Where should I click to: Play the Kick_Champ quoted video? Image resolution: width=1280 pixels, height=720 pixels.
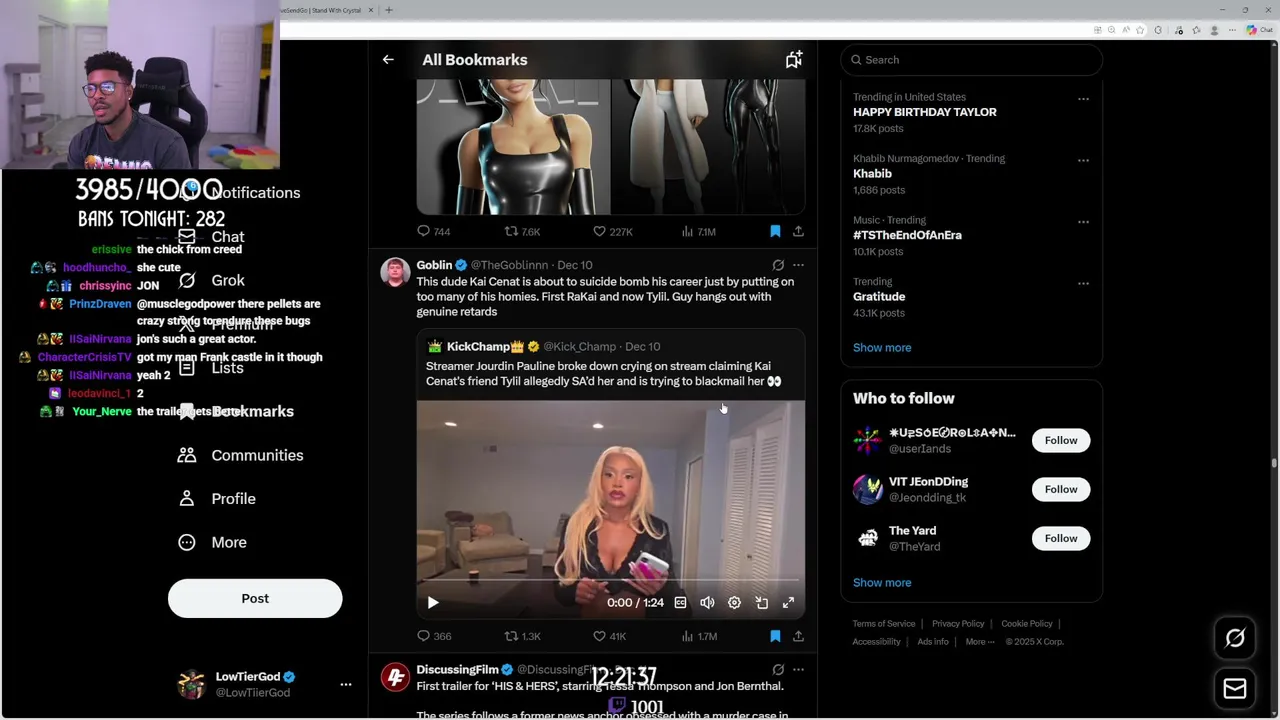click(x=433, y=603)
